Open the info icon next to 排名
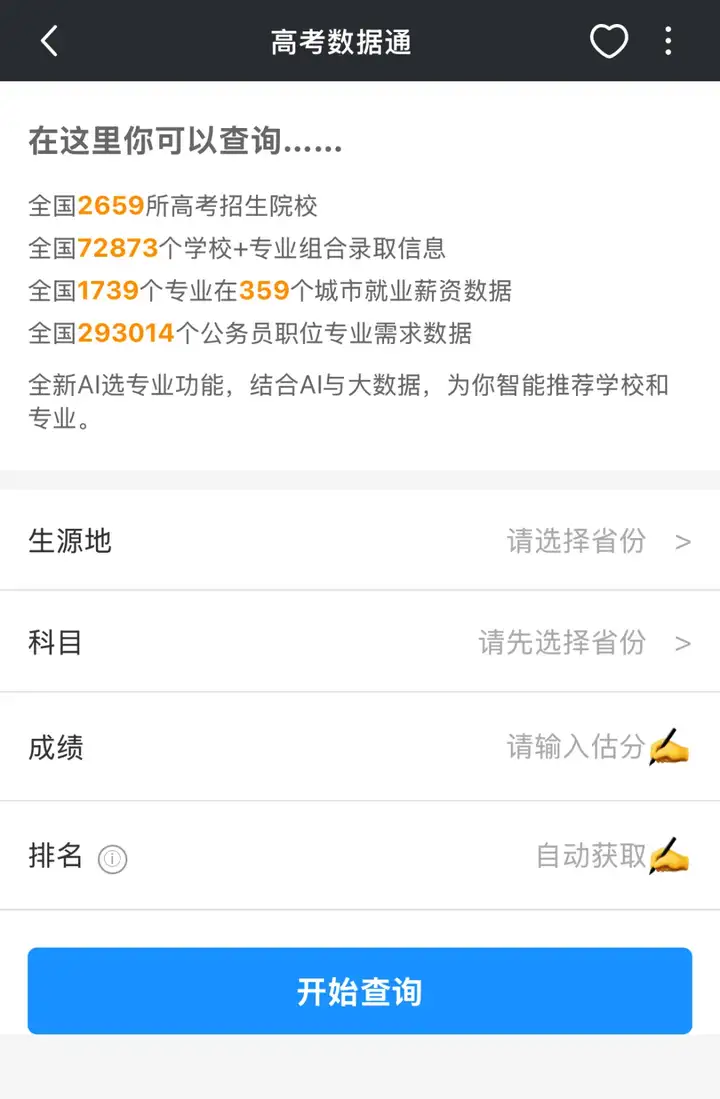Viewport: 720px width, 1099px height. pyautogui.click(x=113, y=859)
